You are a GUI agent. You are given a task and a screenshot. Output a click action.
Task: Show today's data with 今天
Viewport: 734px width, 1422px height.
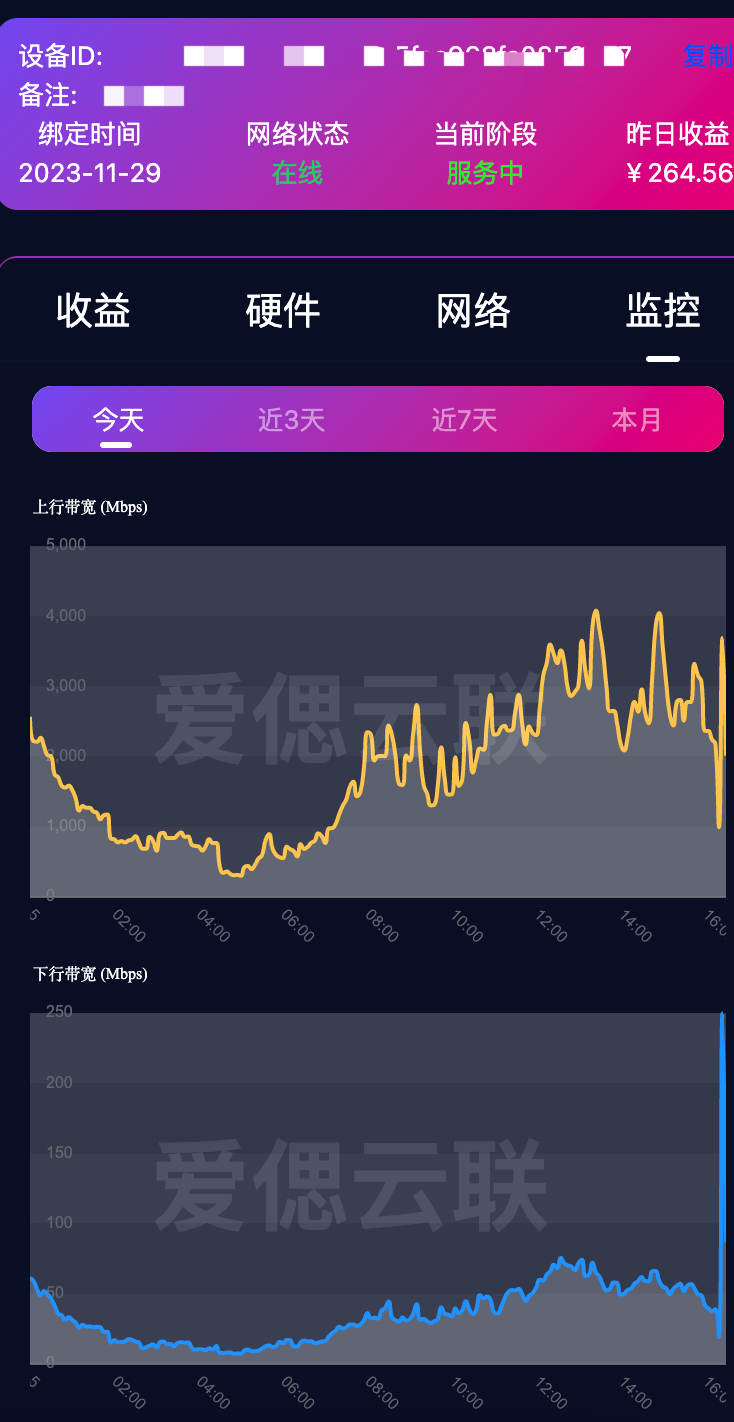pyautogui.click(x=118, y=419)
